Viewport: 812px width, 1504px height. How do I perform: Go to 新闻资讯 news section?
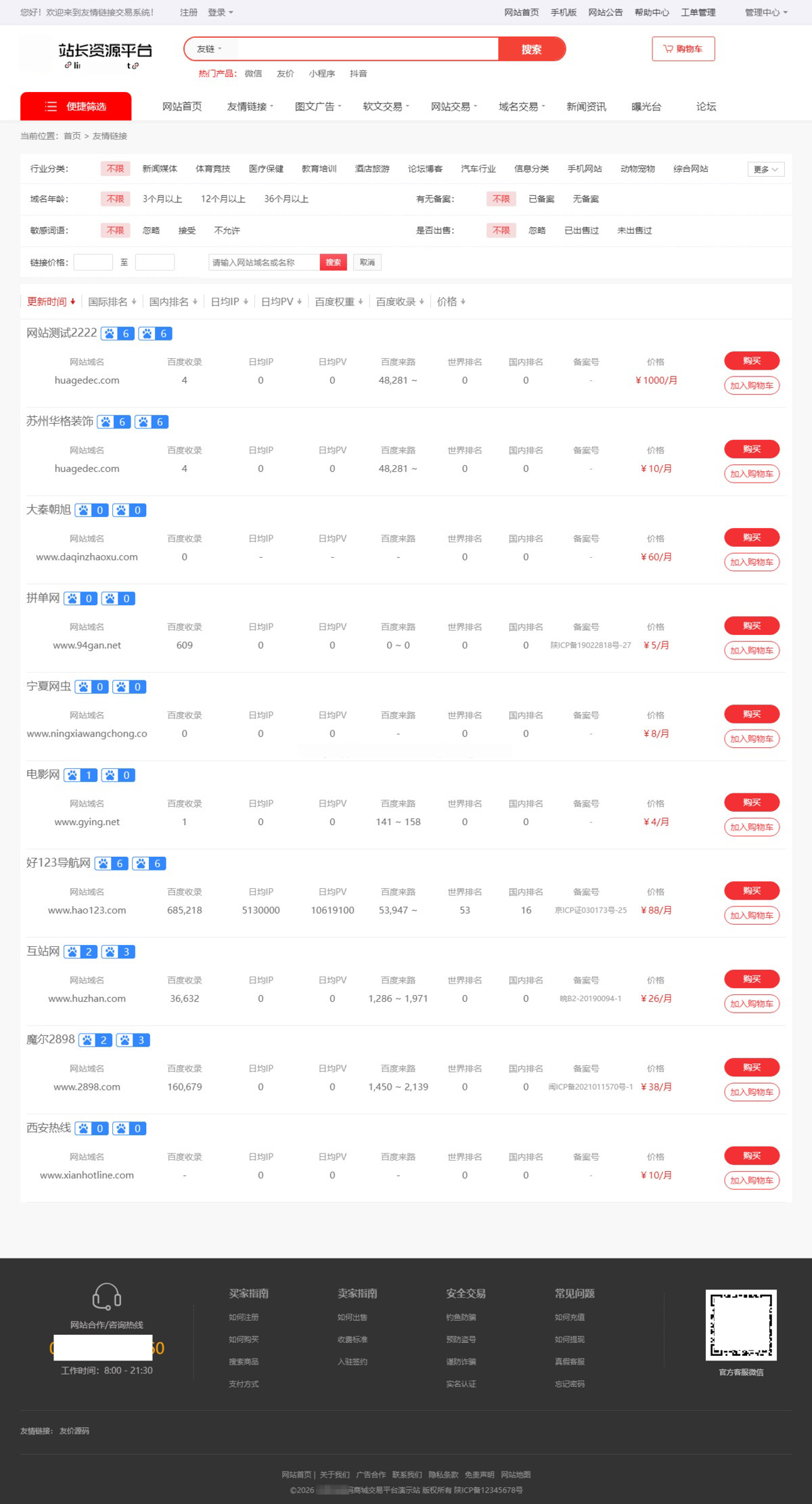pyautogui.click(x=586, y=106)
